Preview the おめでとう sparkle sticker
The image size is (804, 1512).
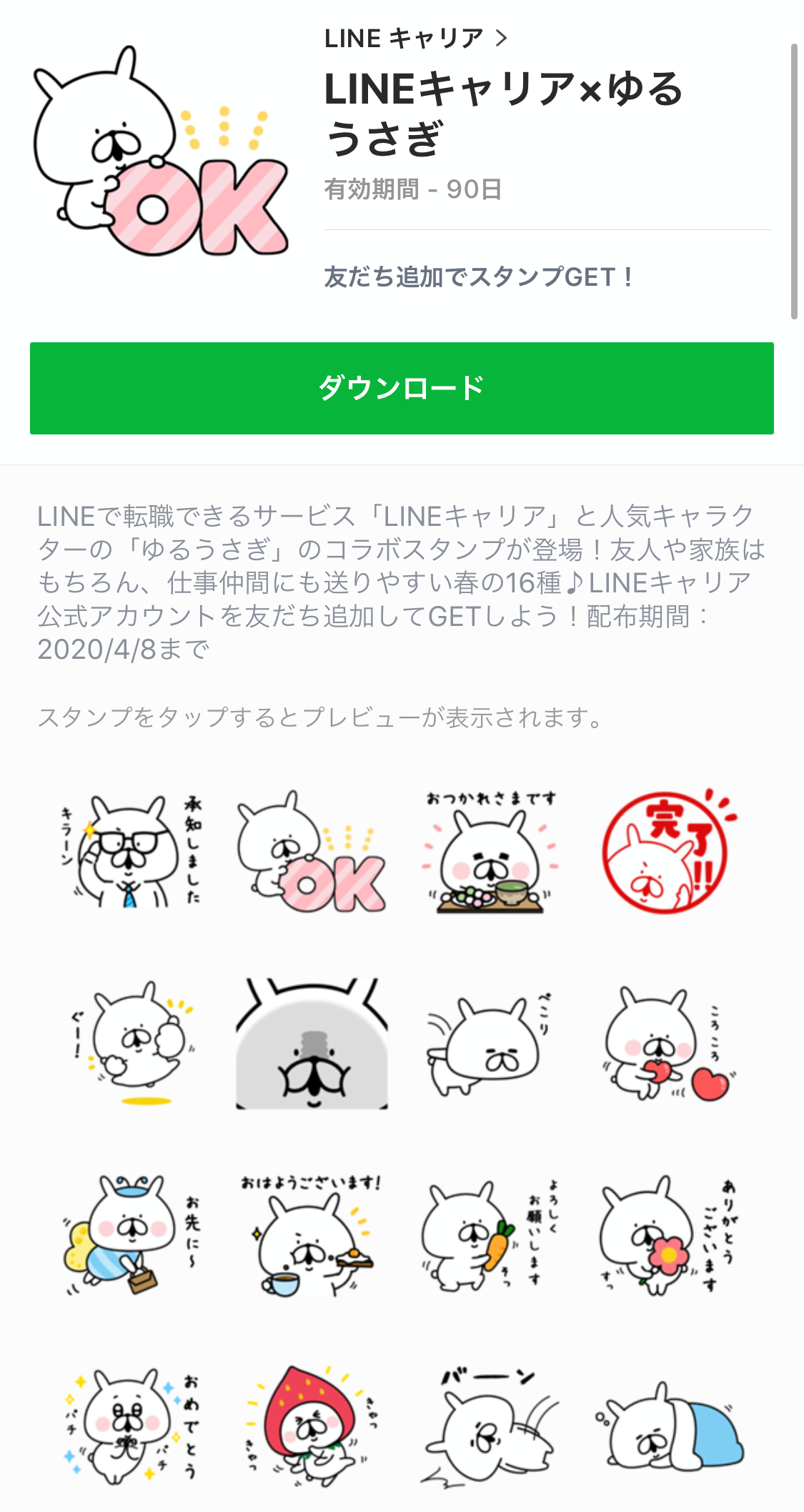[x=131, y=1426]
